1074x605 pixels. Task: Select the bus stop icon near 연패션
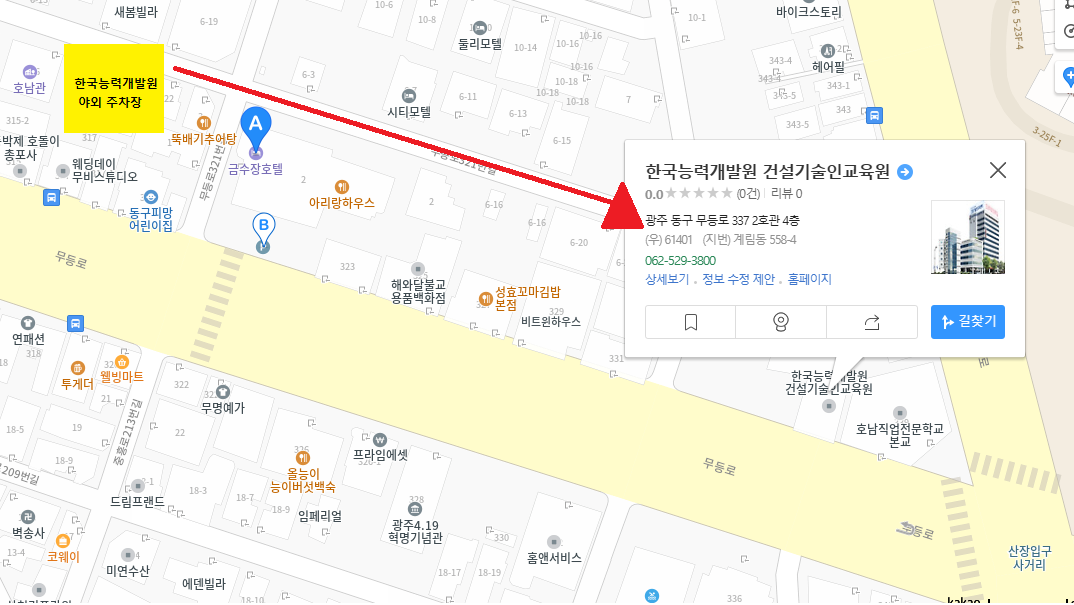pyautogui.click(x=75, y=323)
